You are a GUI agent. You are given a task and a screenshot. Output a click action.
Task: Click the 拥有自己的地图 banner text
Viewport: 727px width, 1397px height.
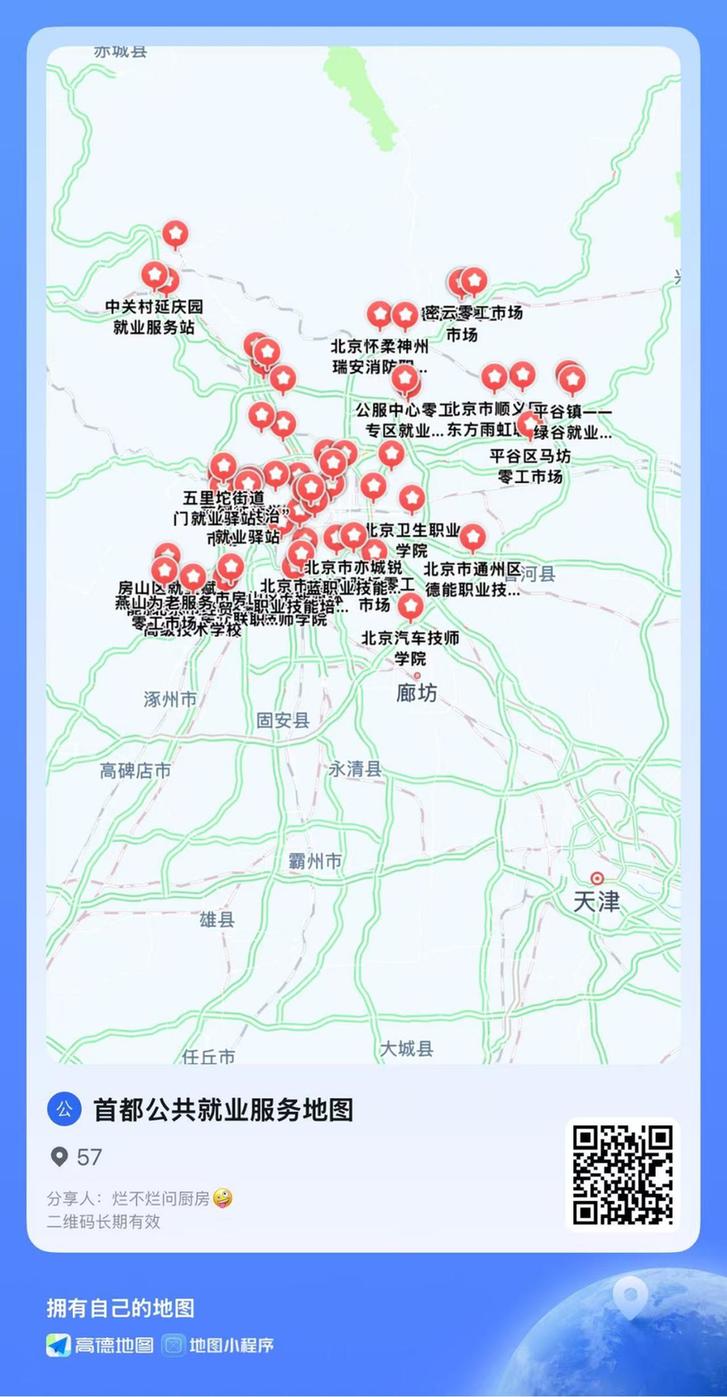tap(123, 1307)
